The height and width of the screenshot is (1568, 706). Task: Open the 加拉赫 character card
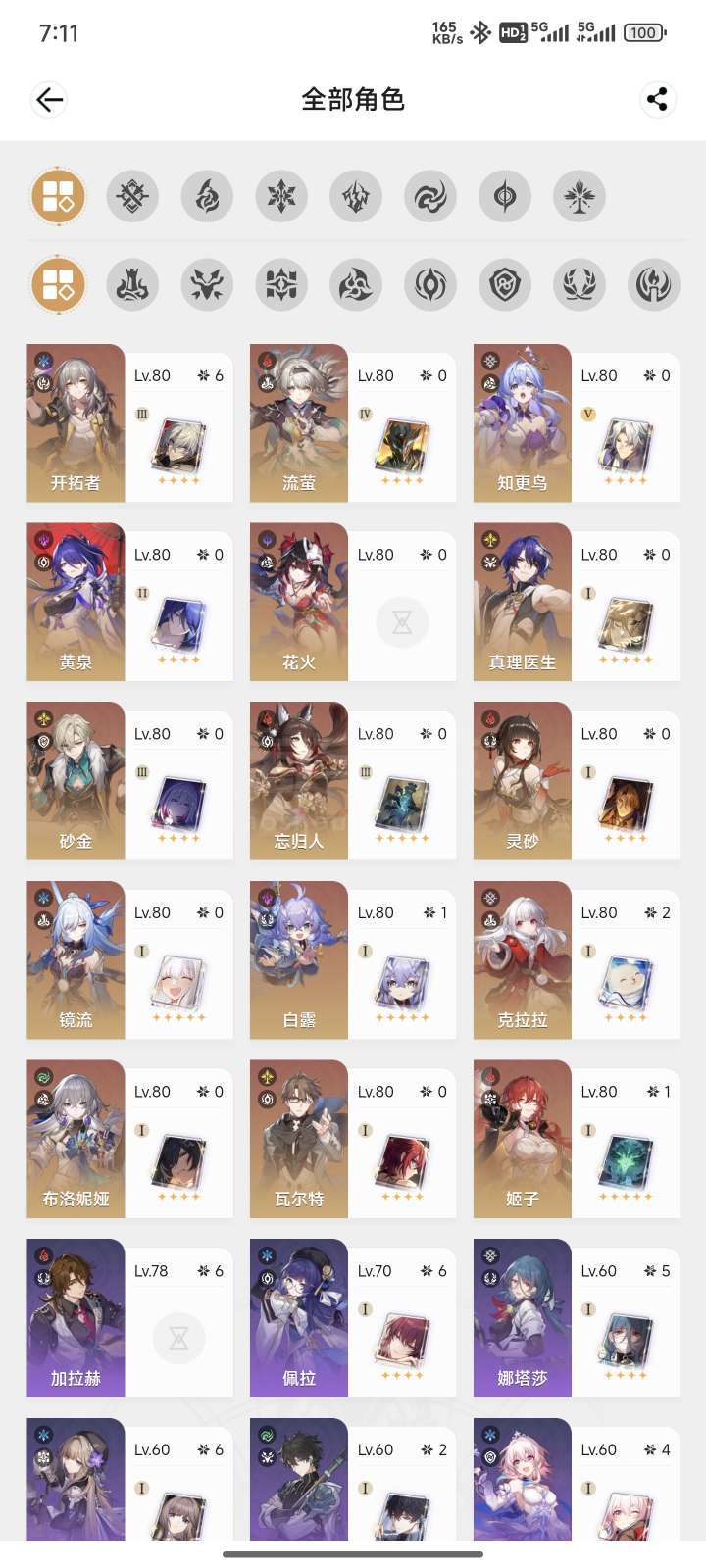pyautogui.click(x=129, y=1318)
